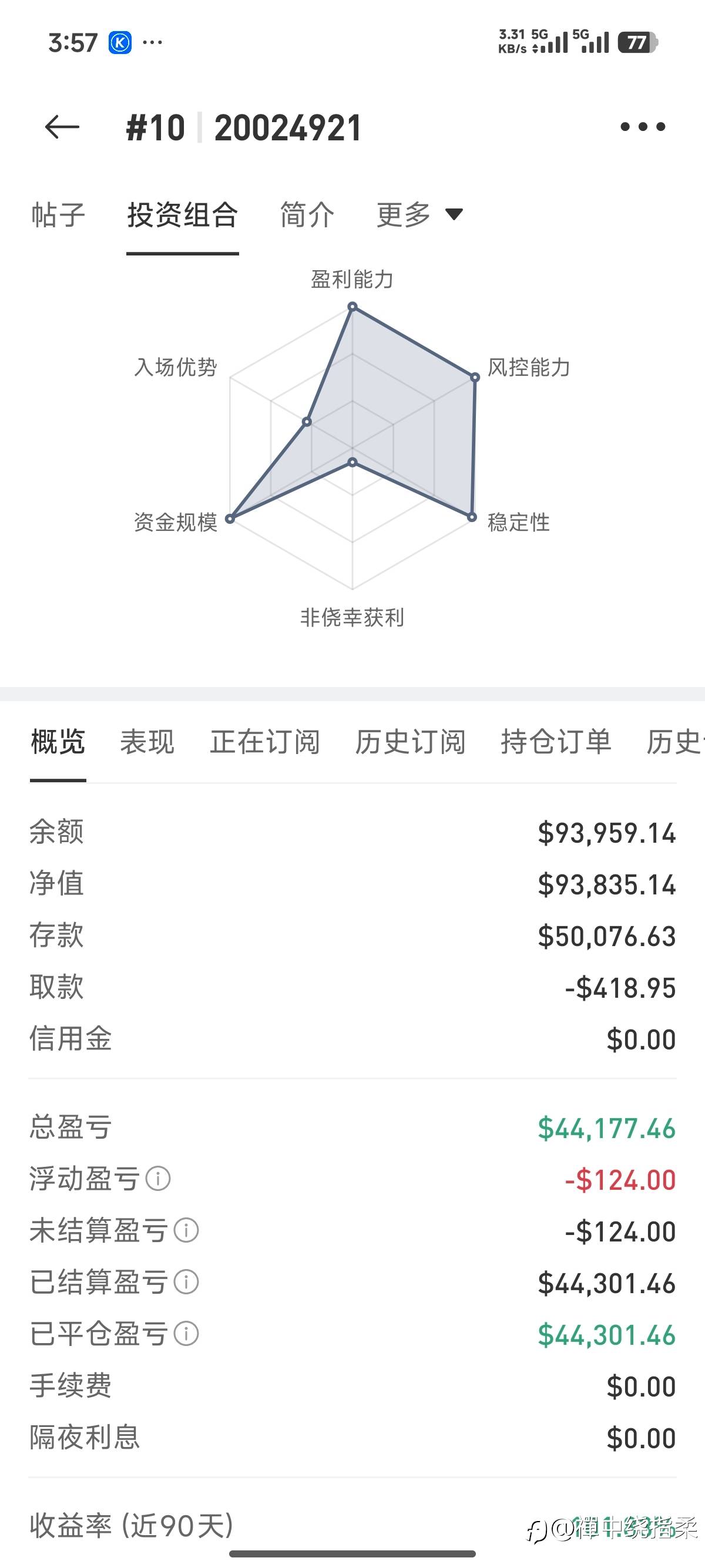Open the 简介 tab

tap(307, 215)
